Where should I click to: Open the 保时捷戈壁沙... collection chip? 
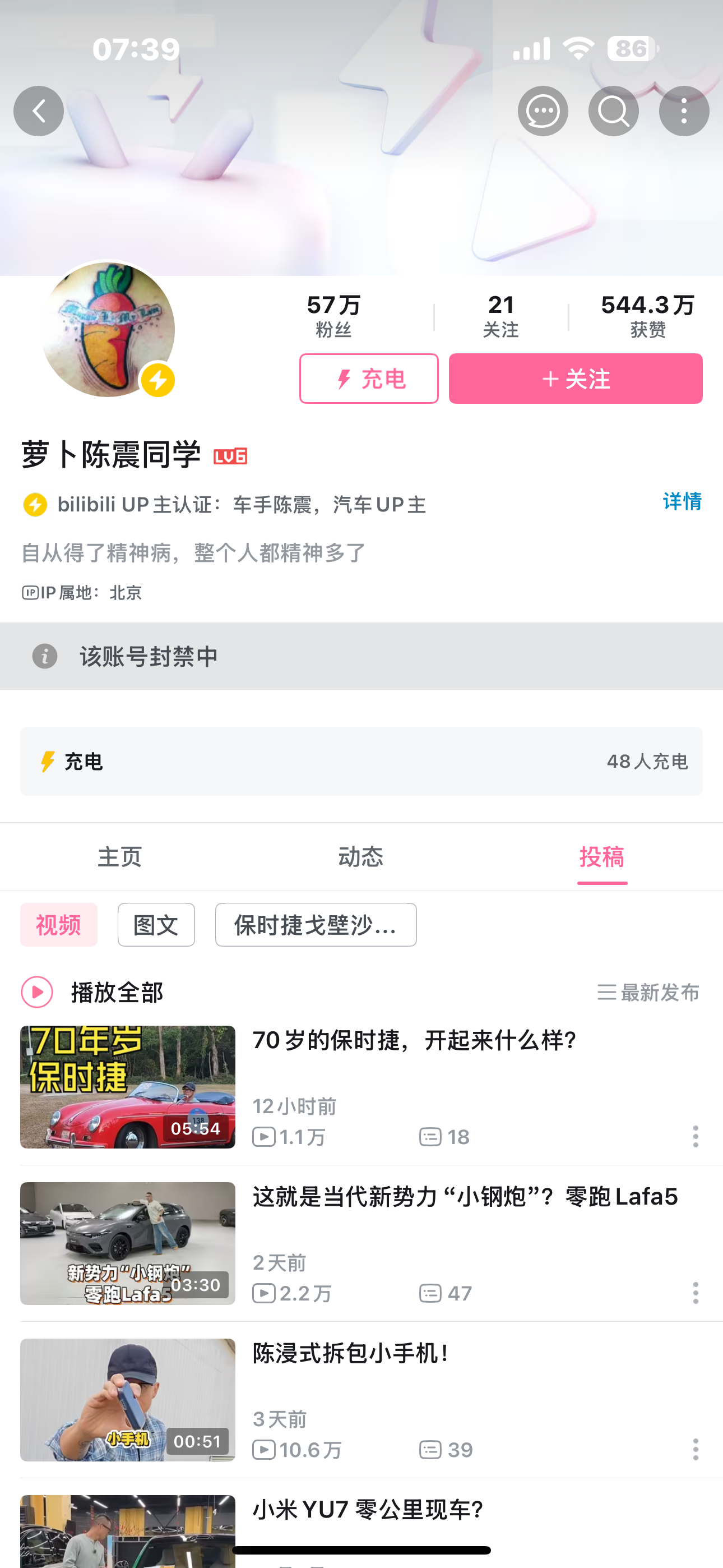pyautogui.click(x=315, y=925)
